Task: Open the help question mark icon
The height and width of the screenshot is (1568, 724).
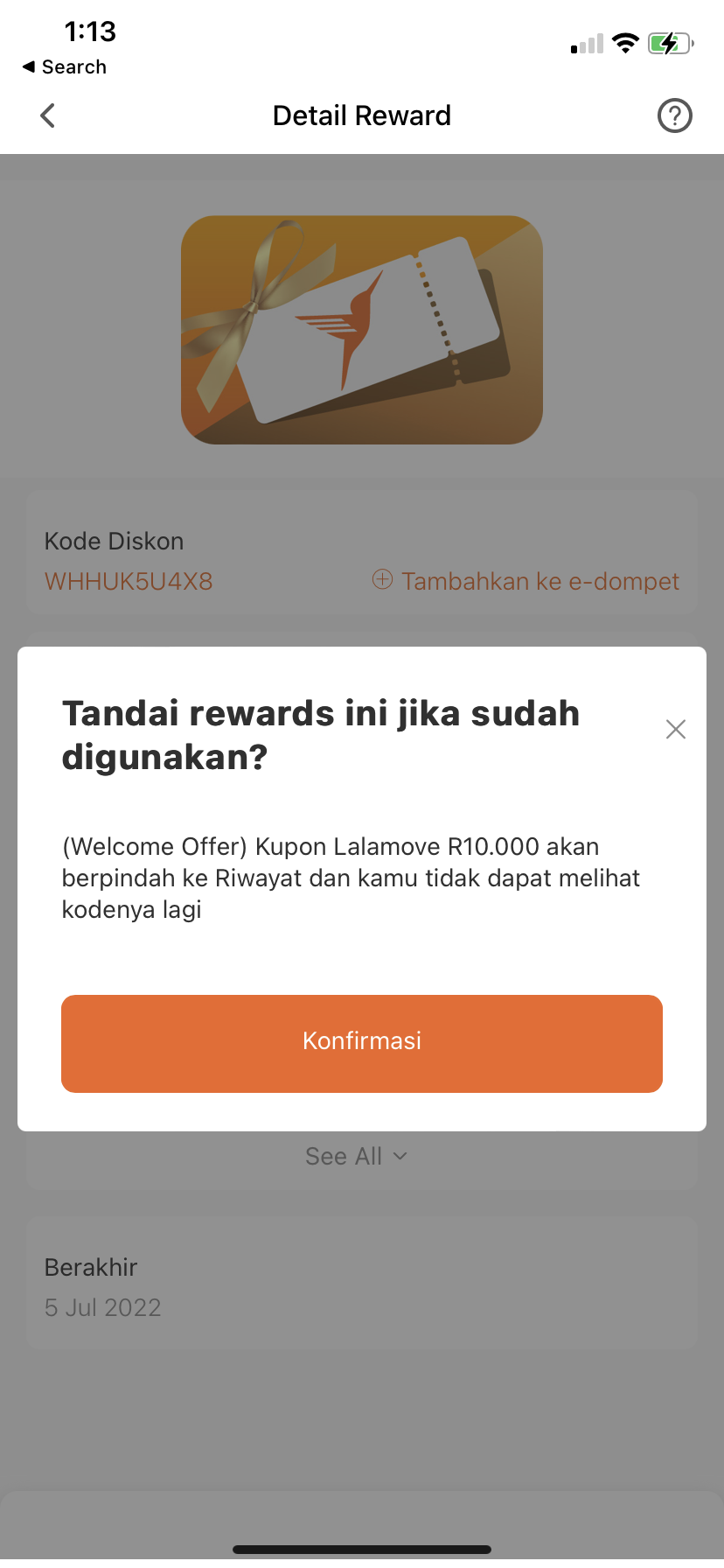Action: [x=674, y=115]
